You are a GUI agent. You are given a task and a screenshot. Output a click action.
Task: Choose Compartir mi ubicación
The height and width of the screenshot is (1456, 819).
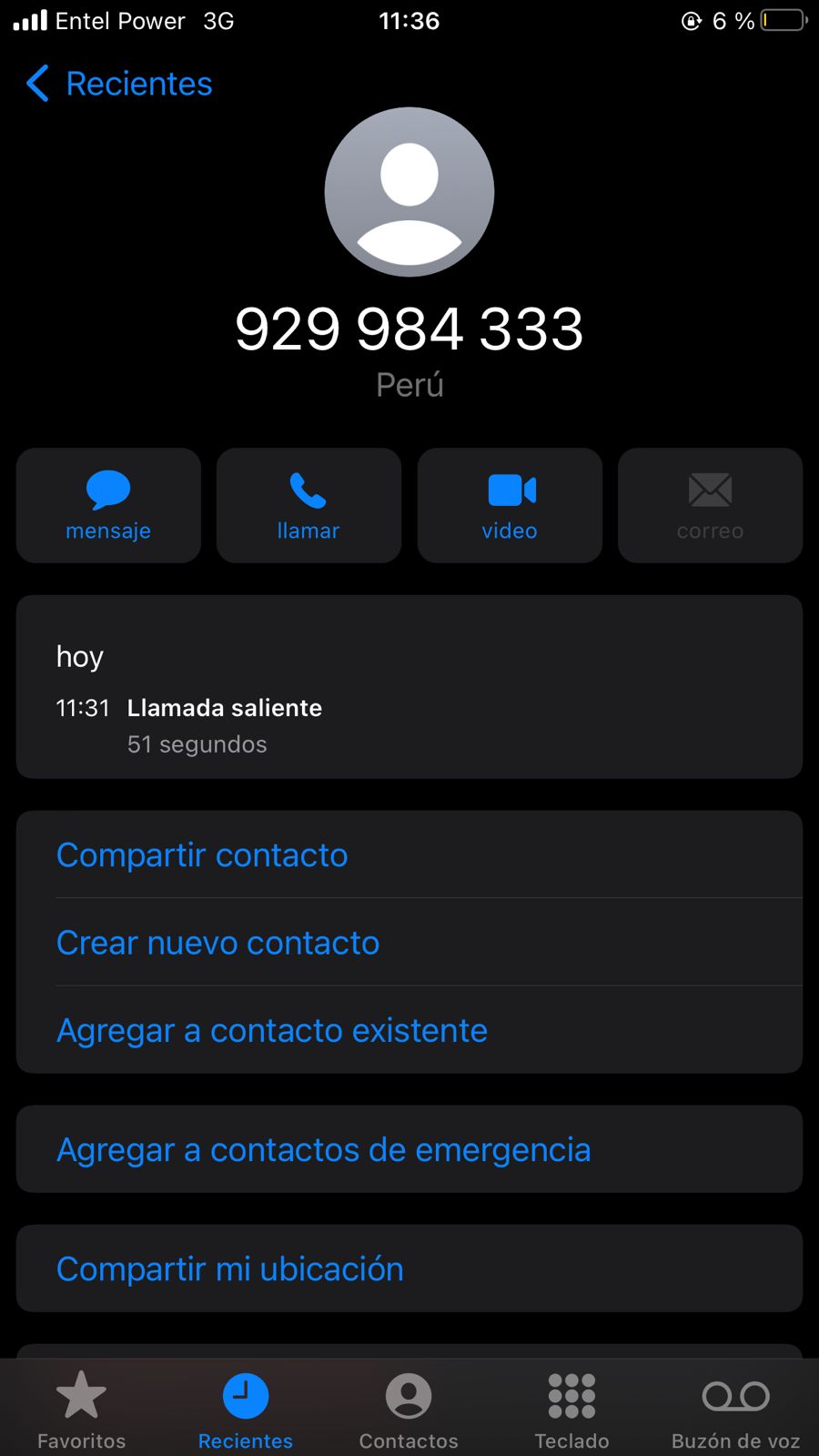pyautogui.click(x=229, y=1269)
